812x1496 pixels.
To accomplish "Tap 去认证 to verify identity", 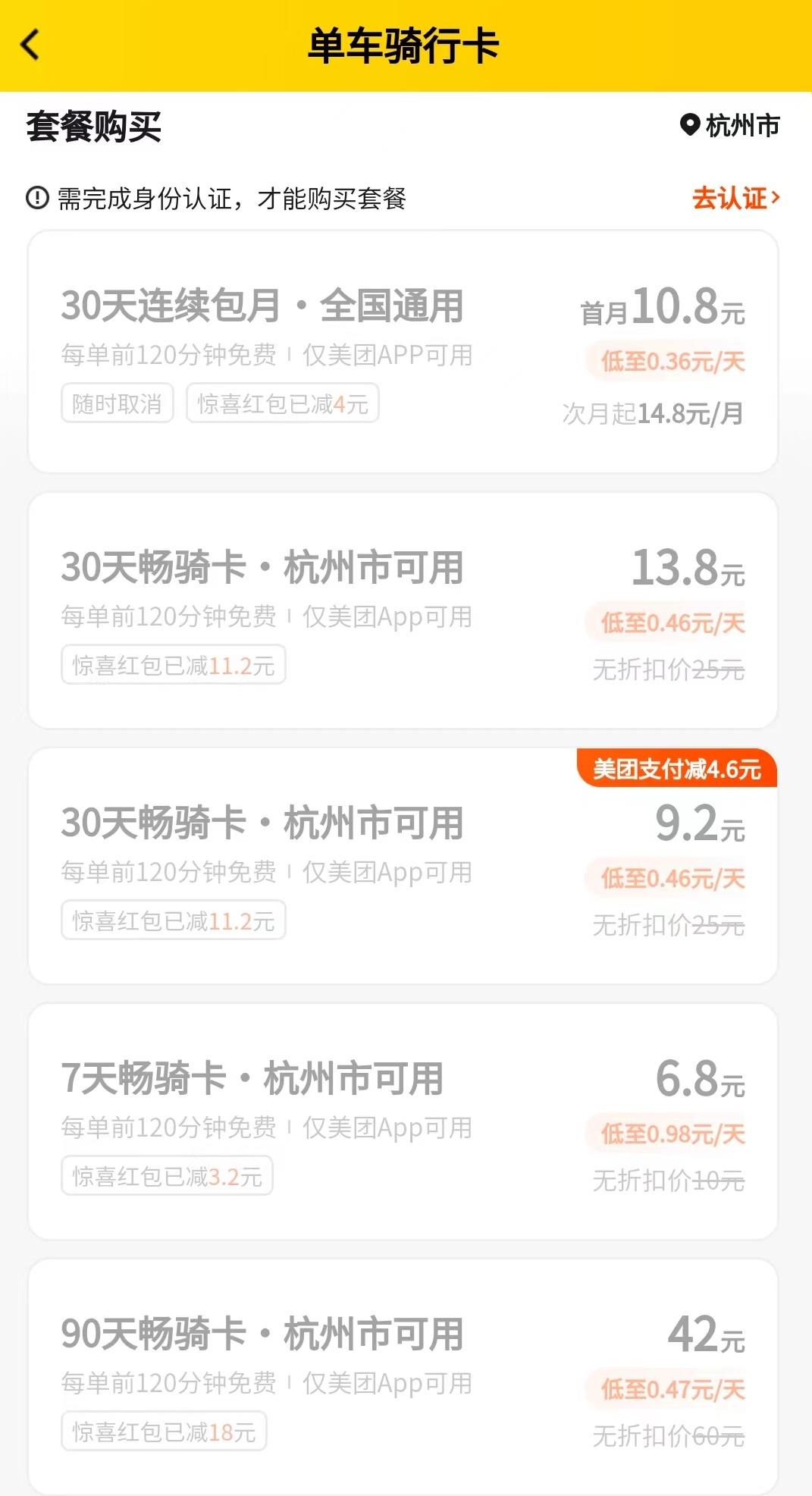I will click(x=735, y=198).
